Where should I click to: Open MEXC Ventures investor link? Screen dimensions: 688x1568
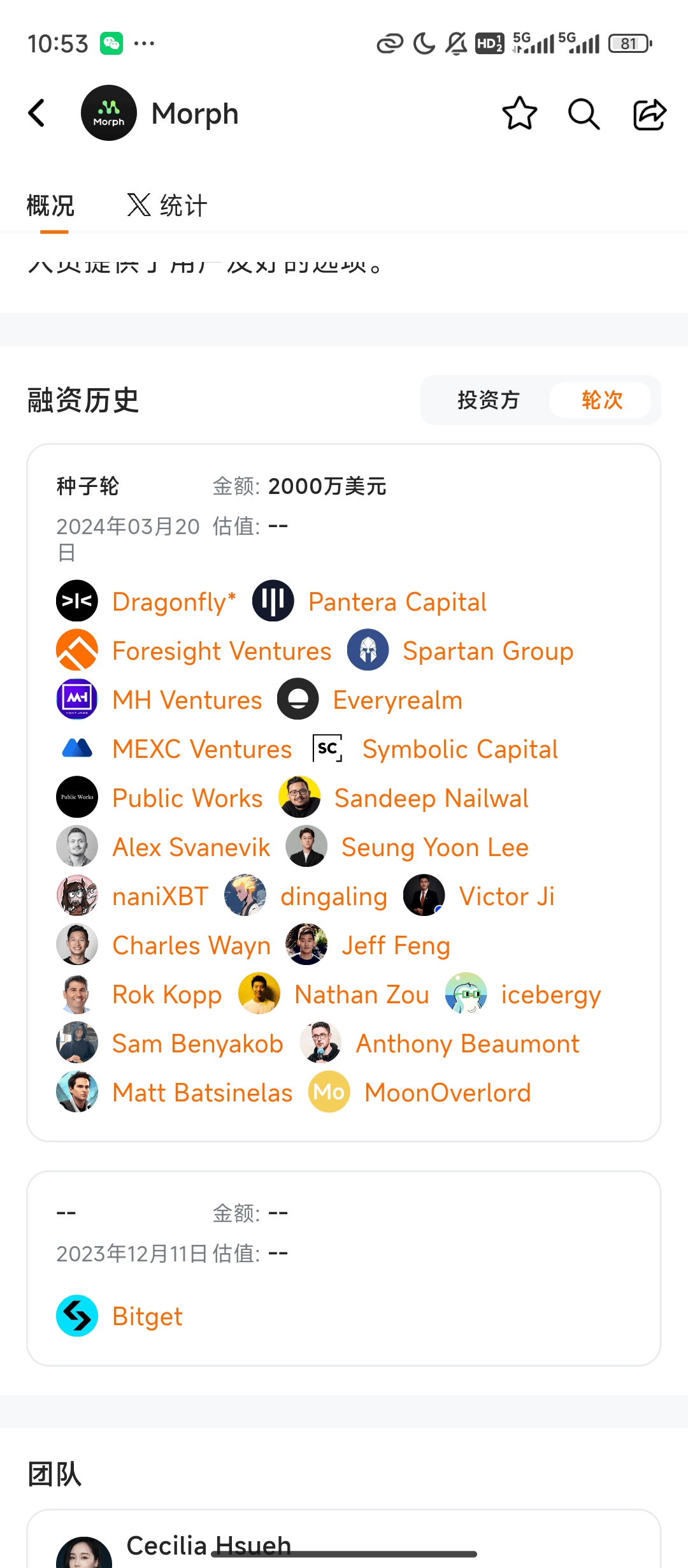pos(201,749)
